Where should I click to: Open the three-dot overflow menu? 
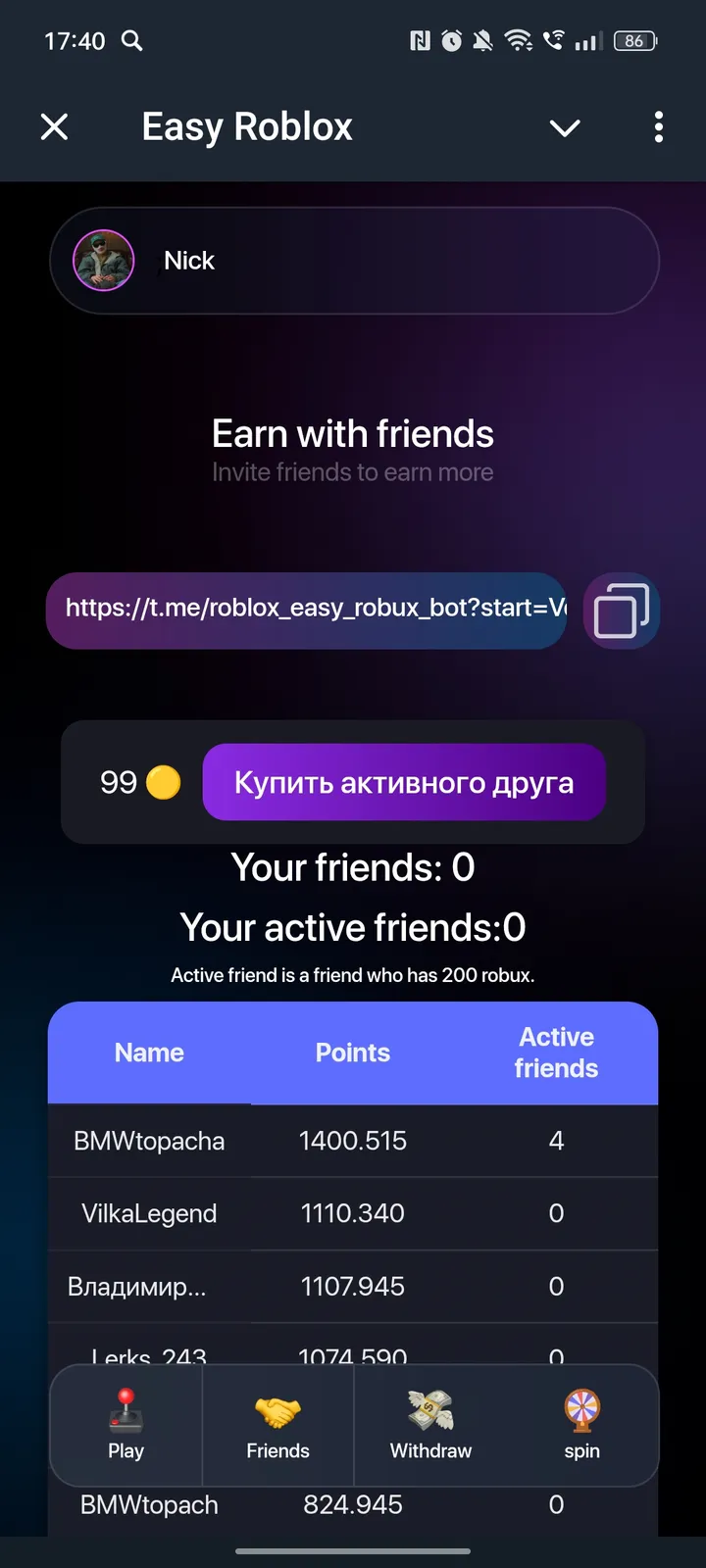[658, 126]
